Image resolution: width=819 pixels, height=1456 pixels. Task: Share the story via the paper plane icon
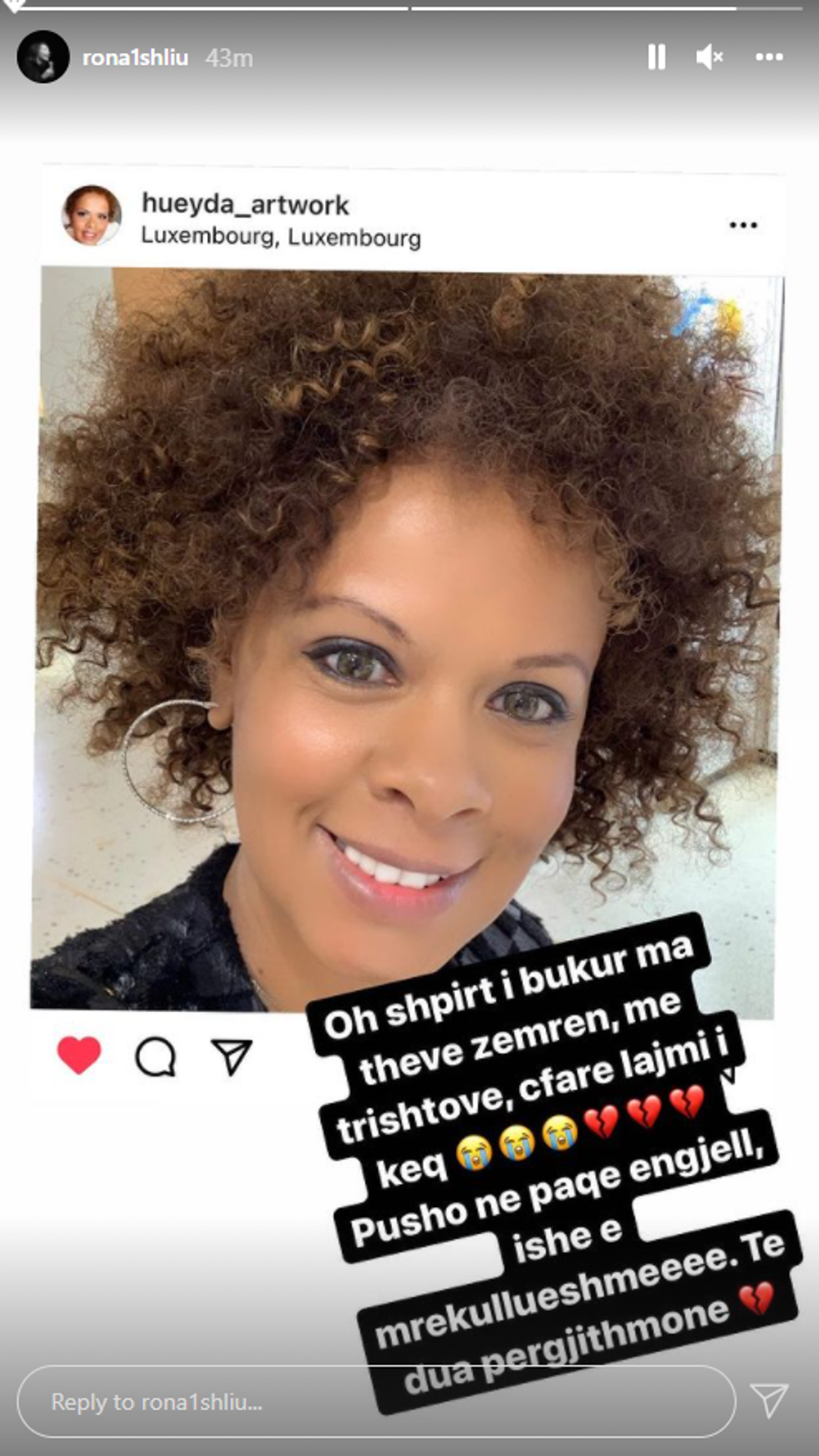pyautogui.click(x=768, y=1400)
